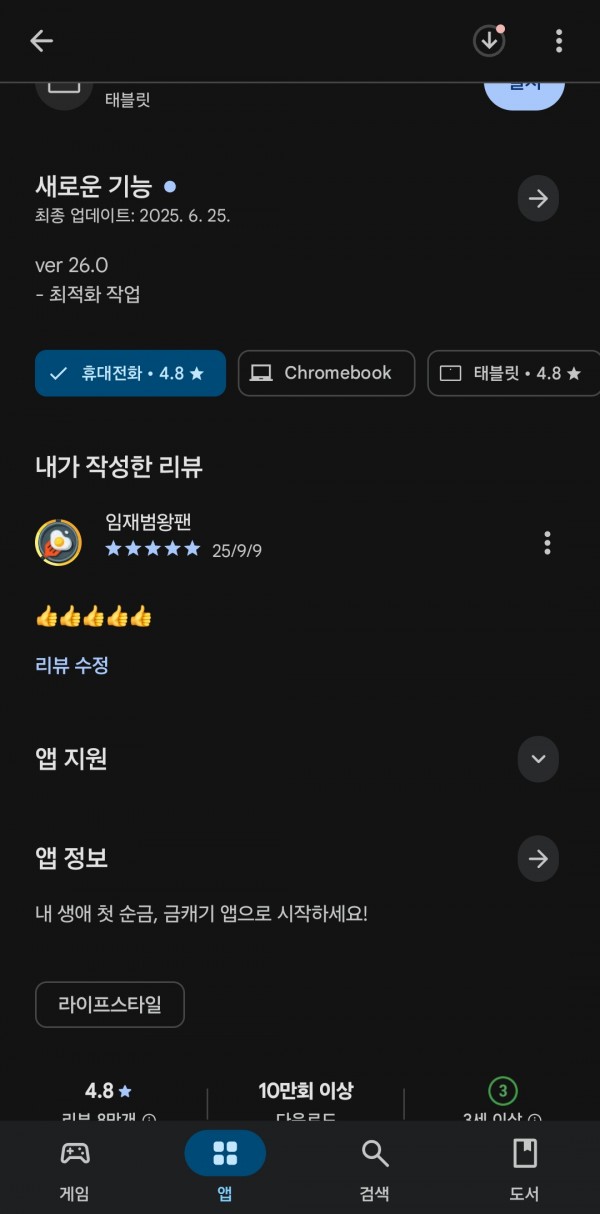Select the 태블릿 4.8 rating chip
Screen dimensions: 600x1214
tap(512, 373)
